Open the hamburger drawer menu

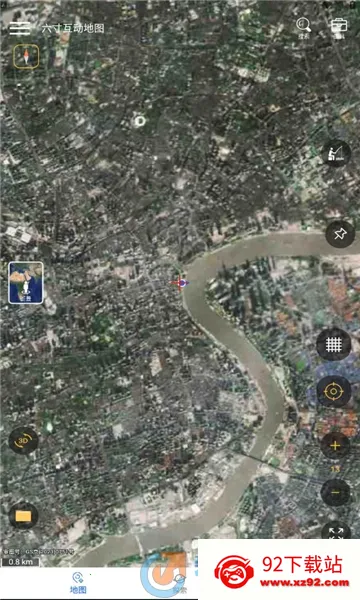20,28
